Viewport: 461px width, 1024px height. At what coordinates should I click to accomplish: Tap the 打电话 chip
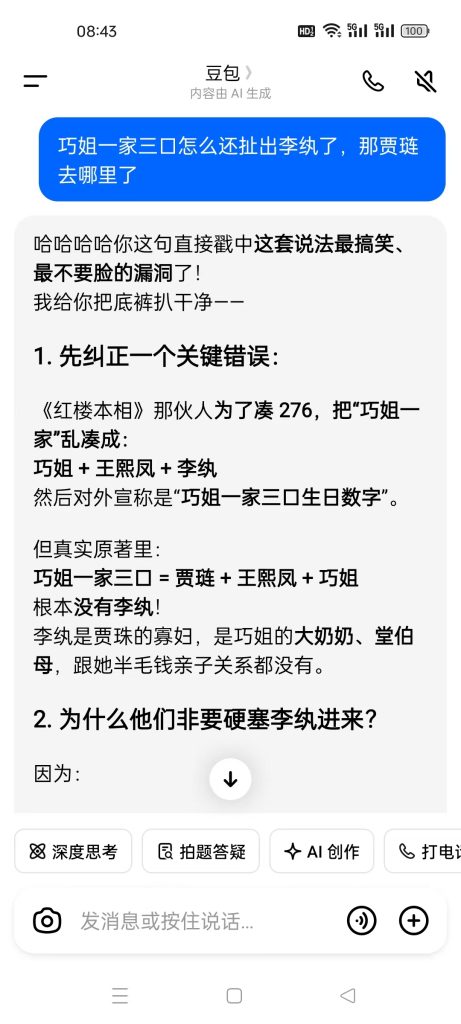click(x=423, y=851)
